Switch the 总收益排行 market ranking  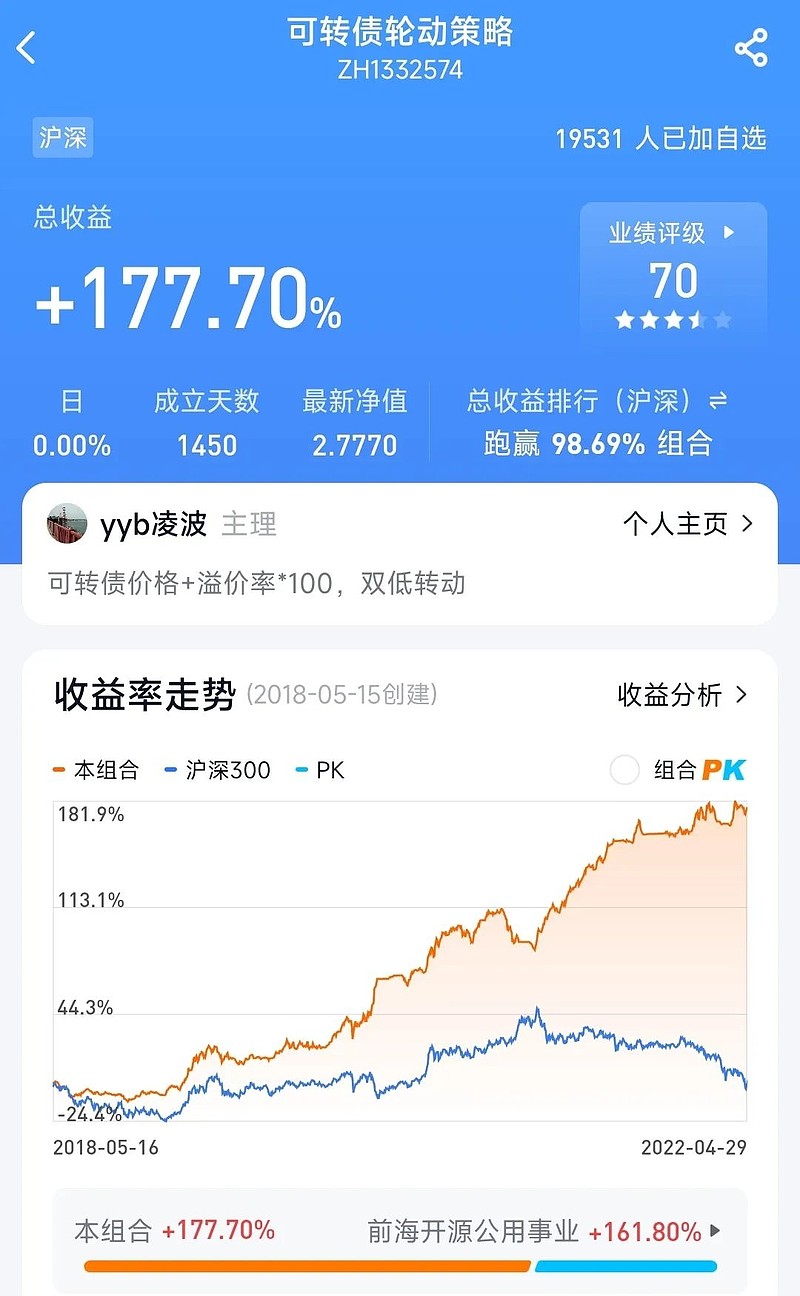[x=717, y=401]
